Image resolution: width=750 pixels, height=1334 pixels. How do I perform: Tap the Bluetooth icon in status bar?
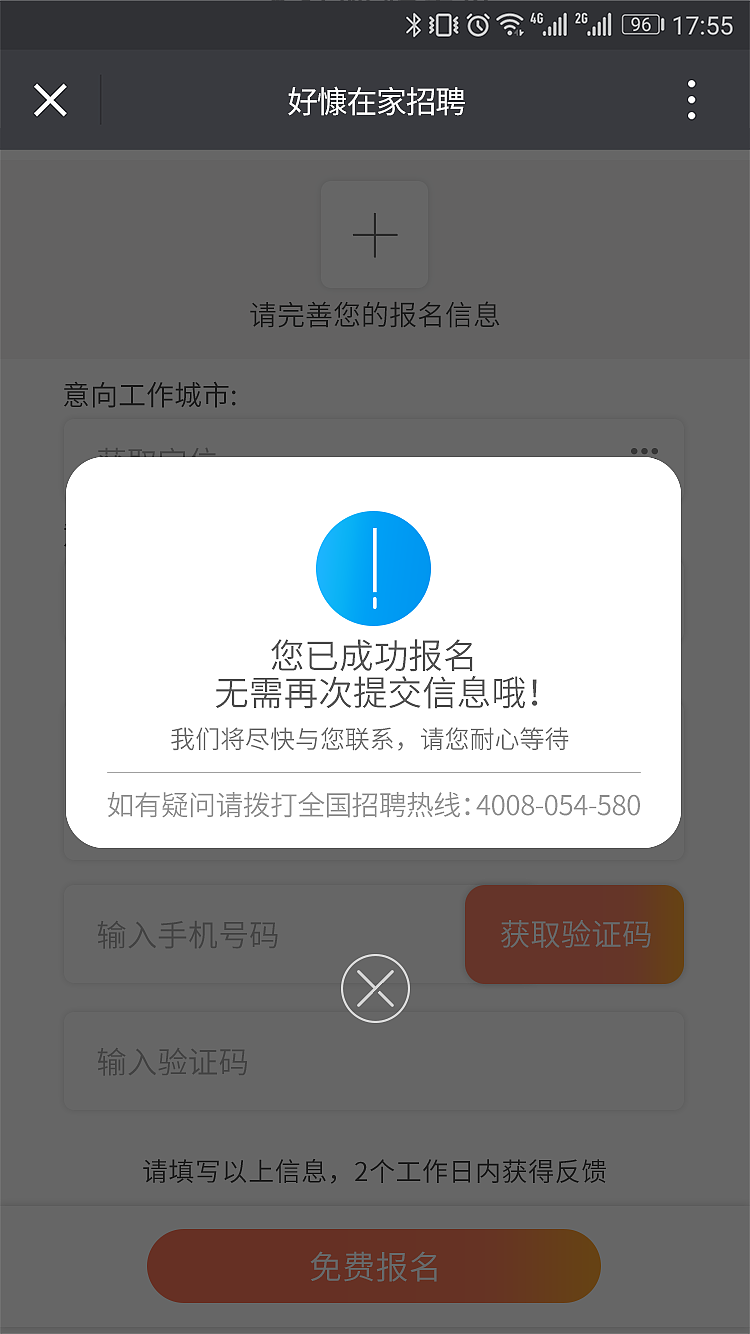pos(413,25)
